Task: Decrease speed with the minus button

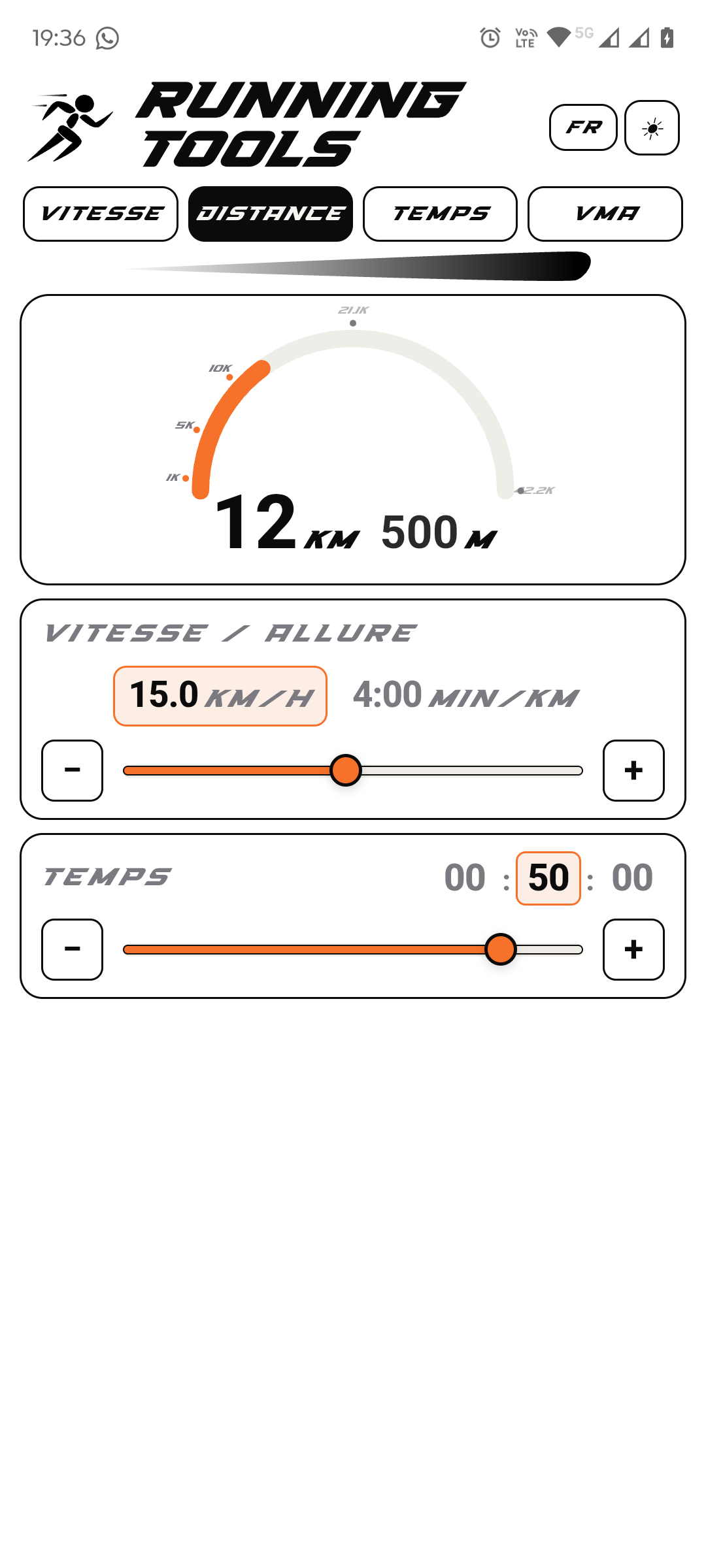Action: point(72,770)
